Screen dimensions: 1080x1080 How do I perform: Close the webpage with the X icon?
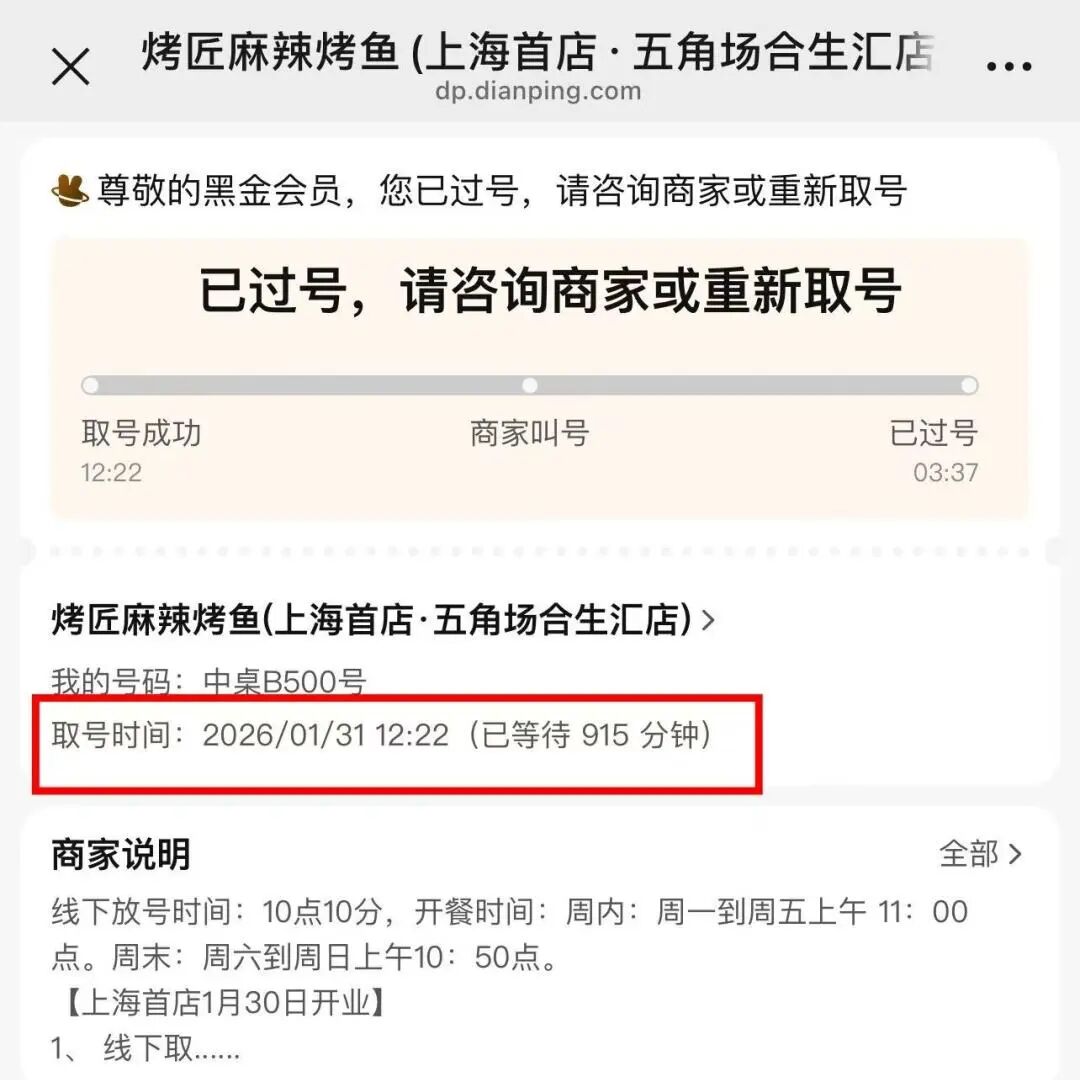[x=70, y=68]
